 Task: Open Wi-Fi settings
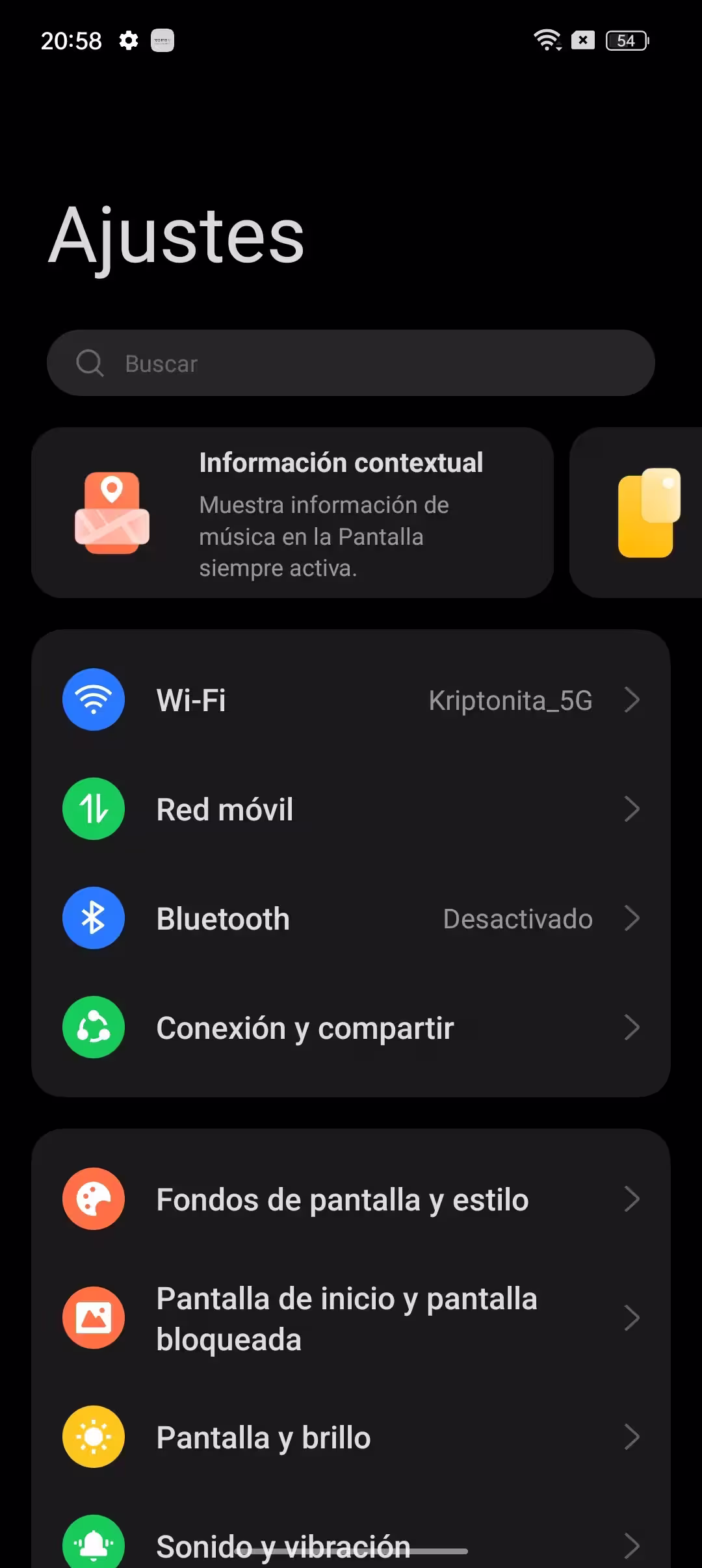tap(351, 700)
